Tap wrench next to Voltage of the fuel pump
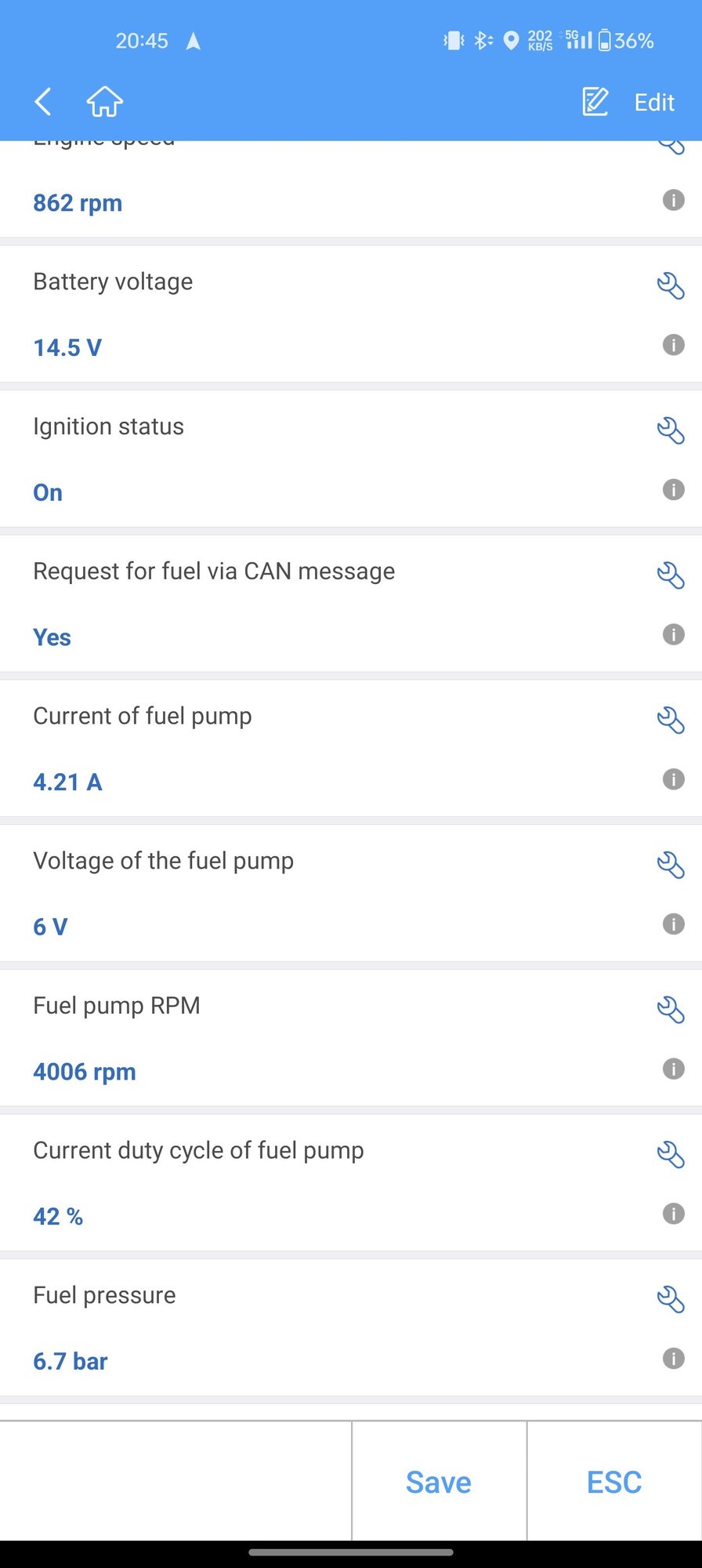 (x=671, y=865)
